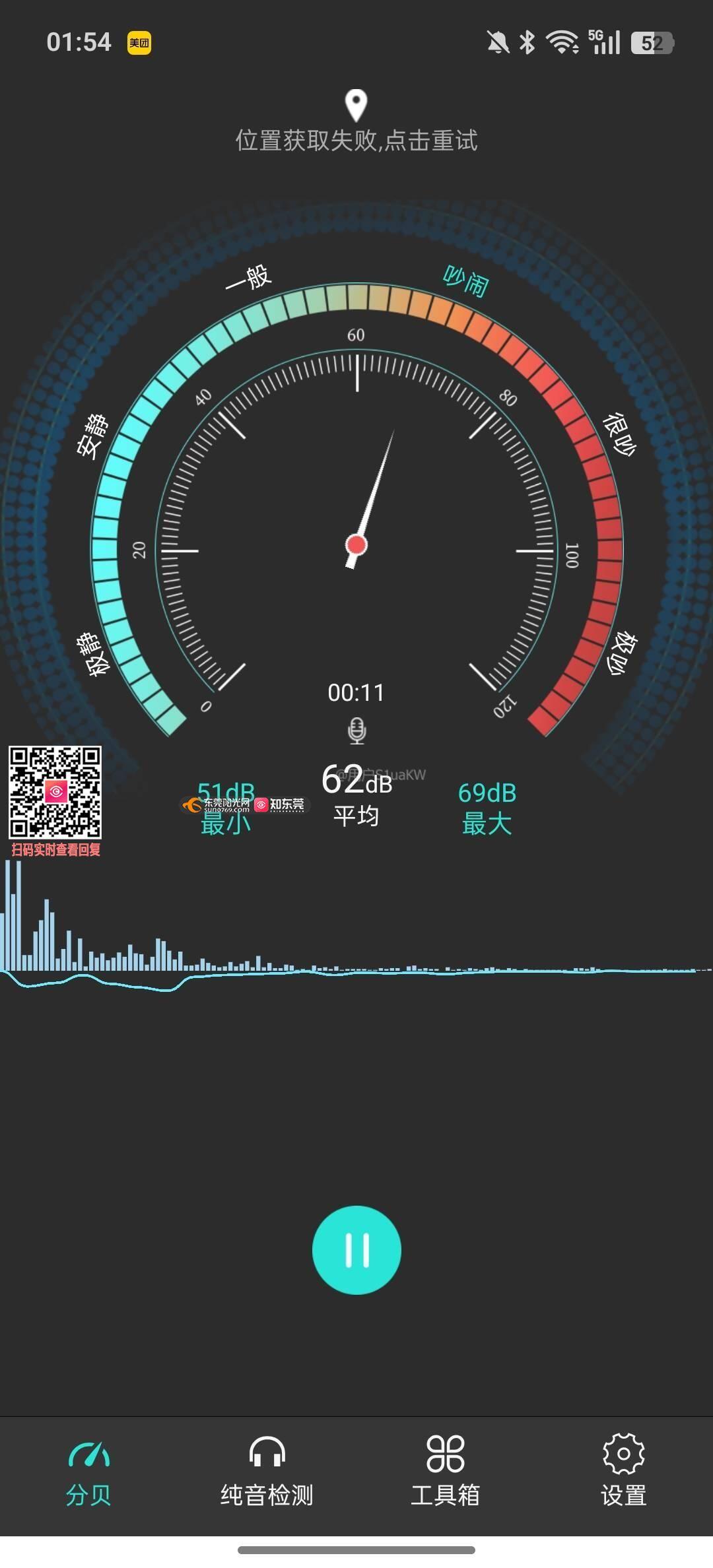The height and width of the screenshot is (1568, 713).
Task: Pause the decibel measurement
Action: point(356,1249)
